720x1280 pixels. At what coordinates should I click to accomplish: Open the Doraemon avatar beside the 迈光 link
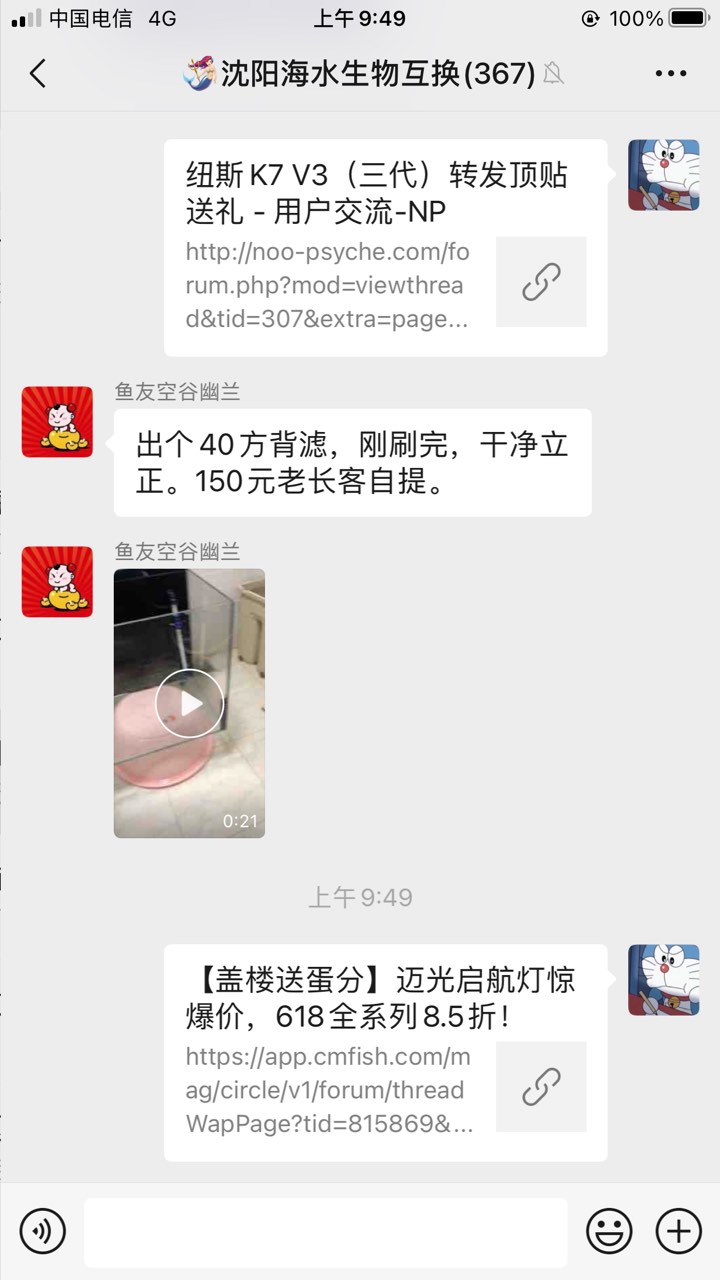pyautogui.click(x=663, y=980)
